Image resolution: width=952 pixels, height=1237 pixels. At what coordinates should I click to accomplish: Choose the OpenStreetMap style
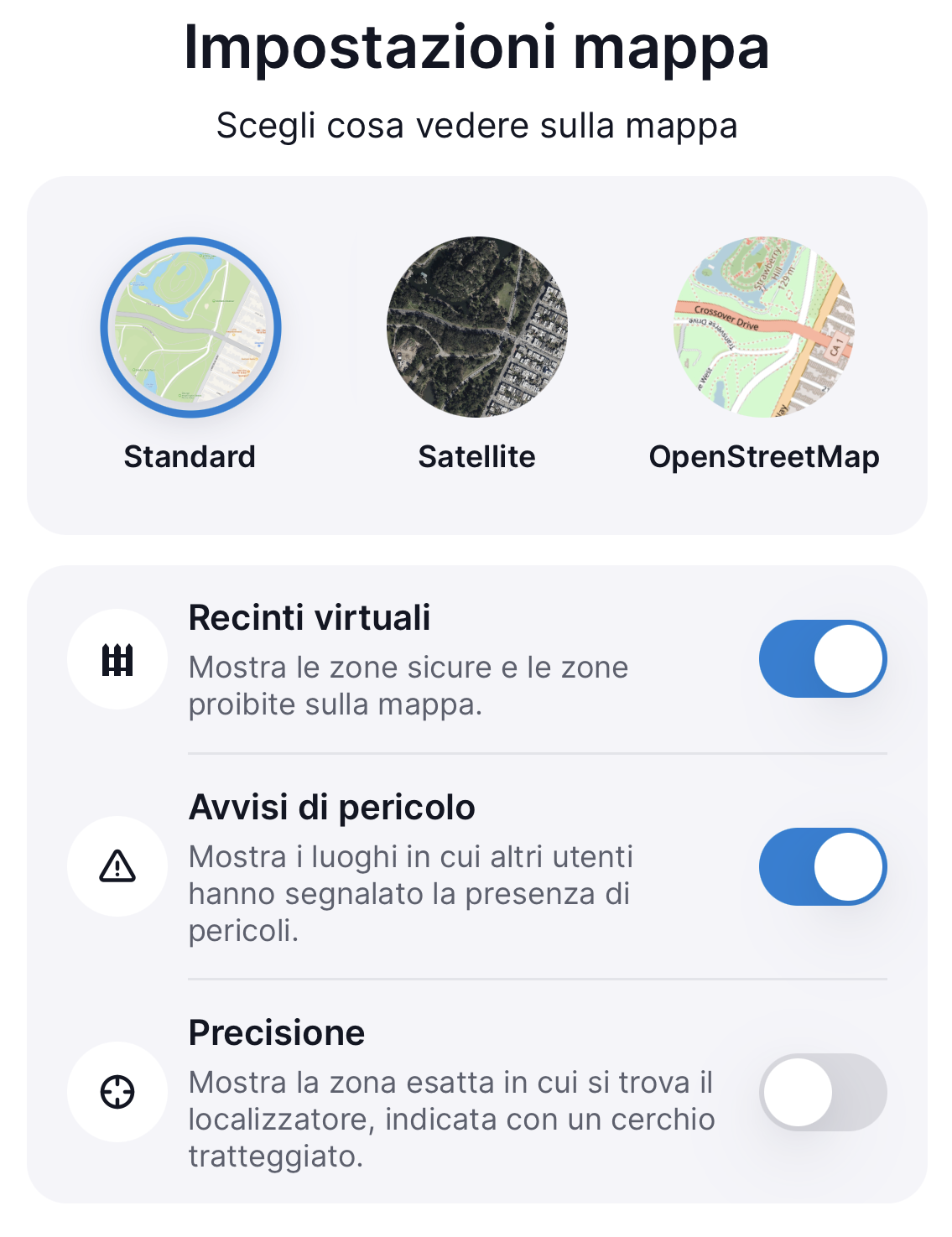(x=763, y=328)
